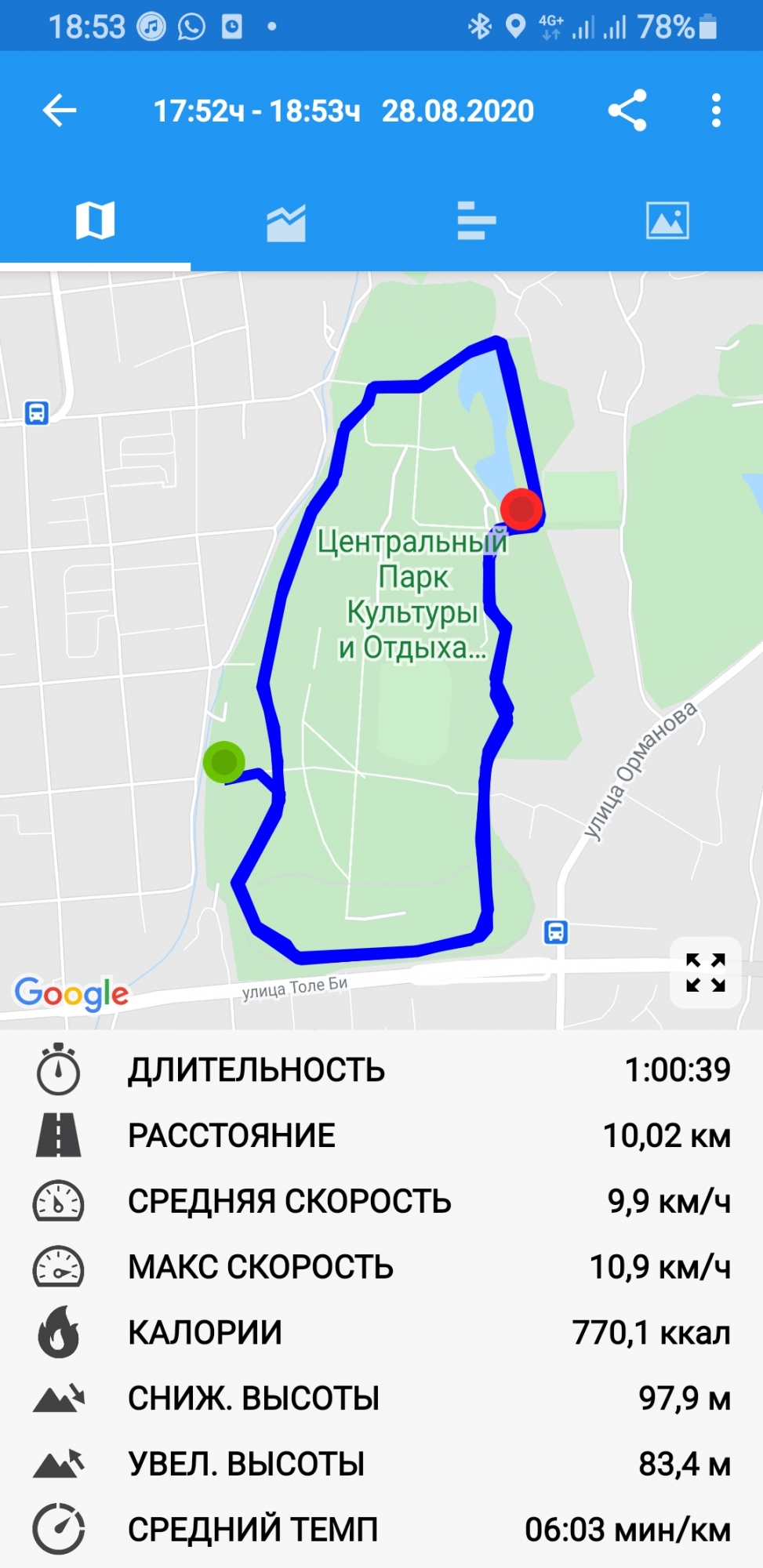Switch to the map tab

coord(95,220)
